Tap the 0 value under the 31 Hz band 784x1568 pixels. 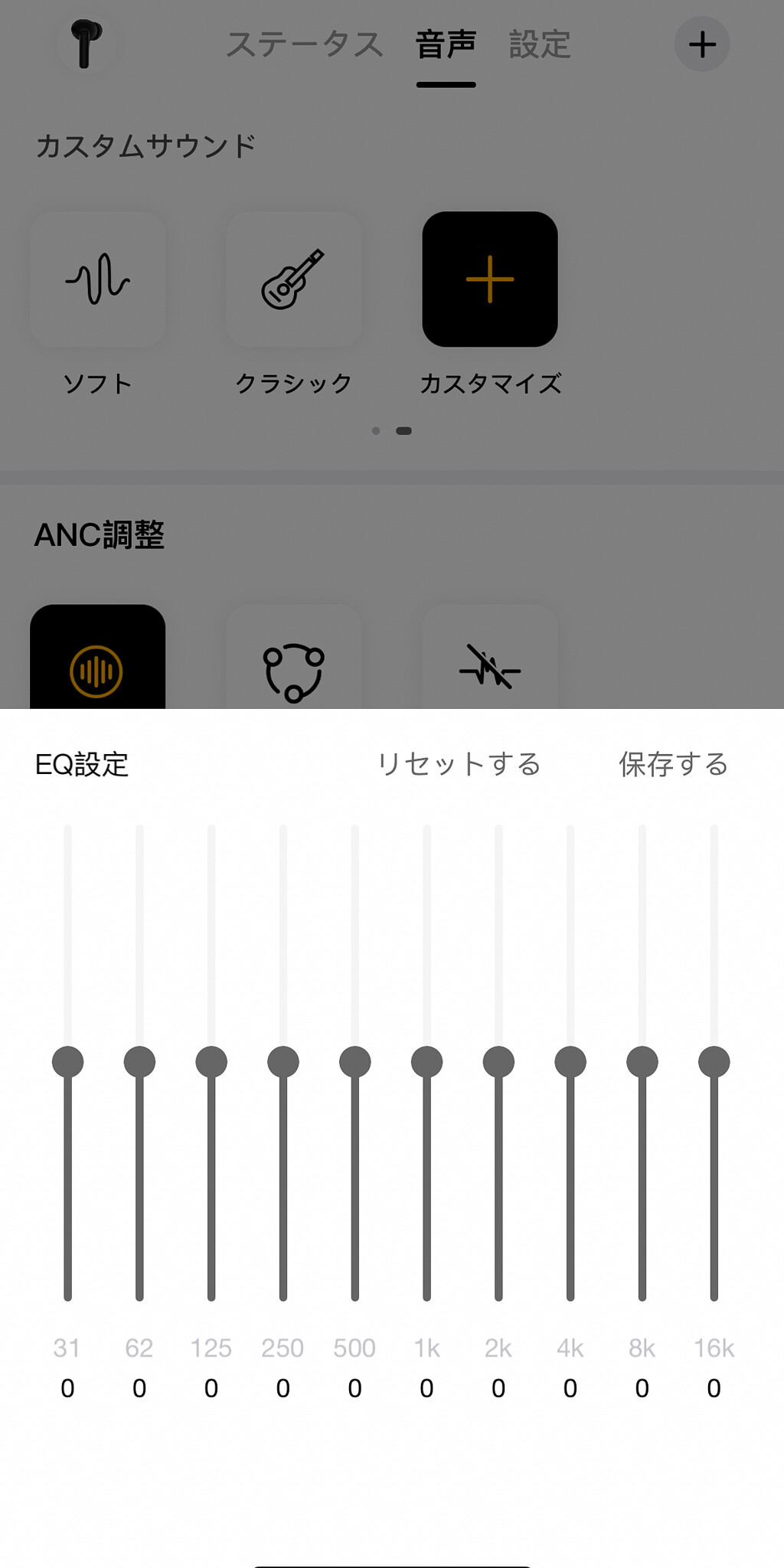coord(68,1389)
